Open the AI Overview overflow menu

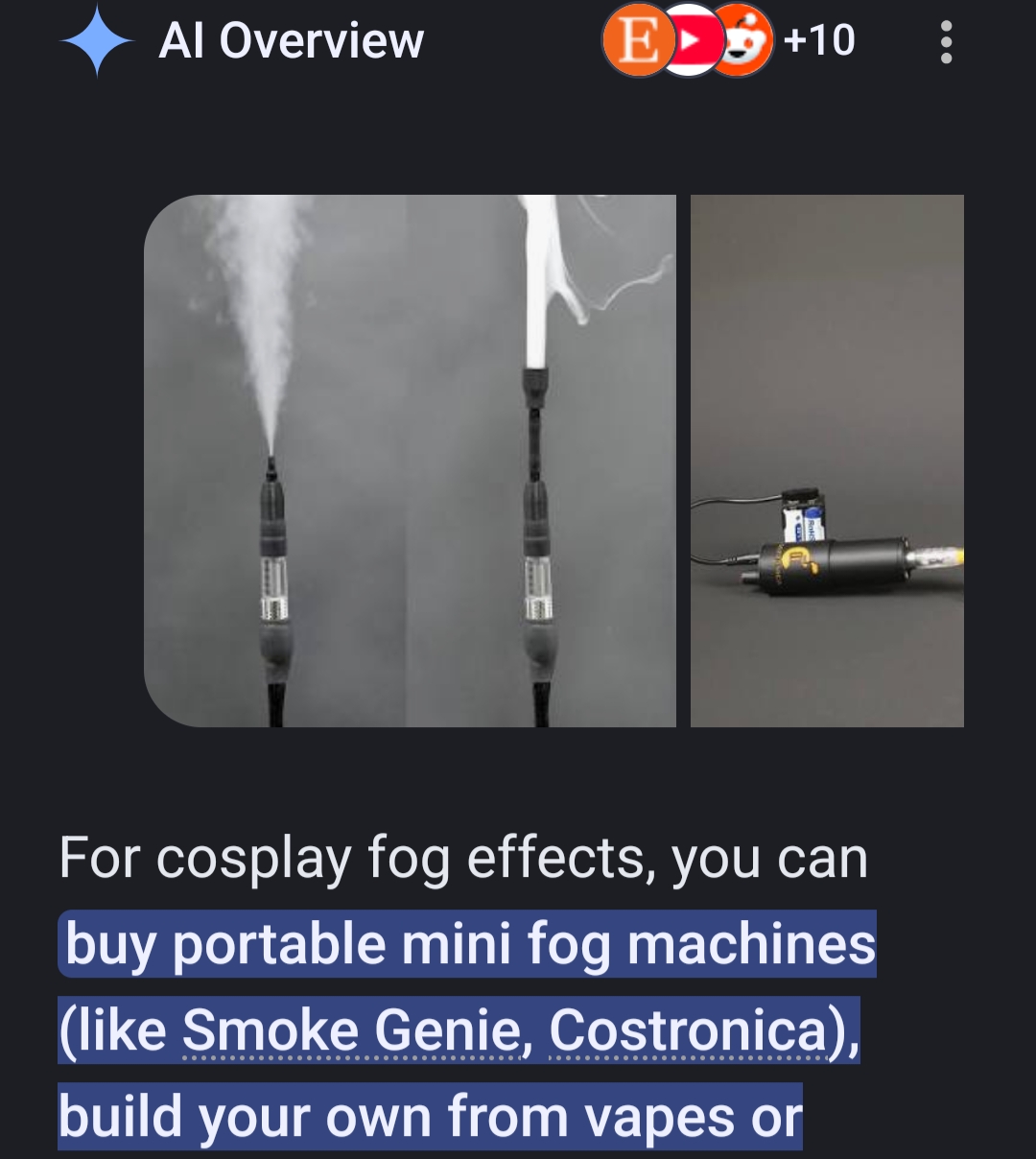tap(946, 42)
